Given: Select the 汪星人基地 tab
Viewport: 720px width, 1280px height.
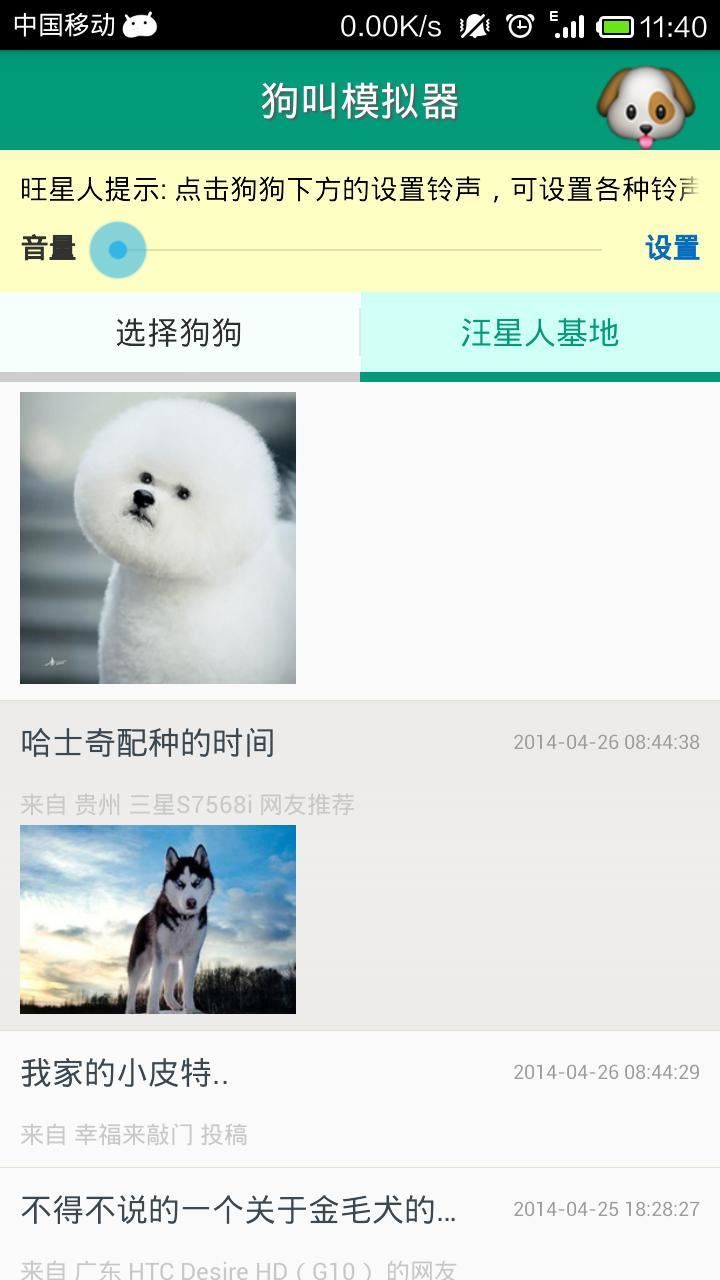Looking at the screenshot, I should click(x=540, y=333).
